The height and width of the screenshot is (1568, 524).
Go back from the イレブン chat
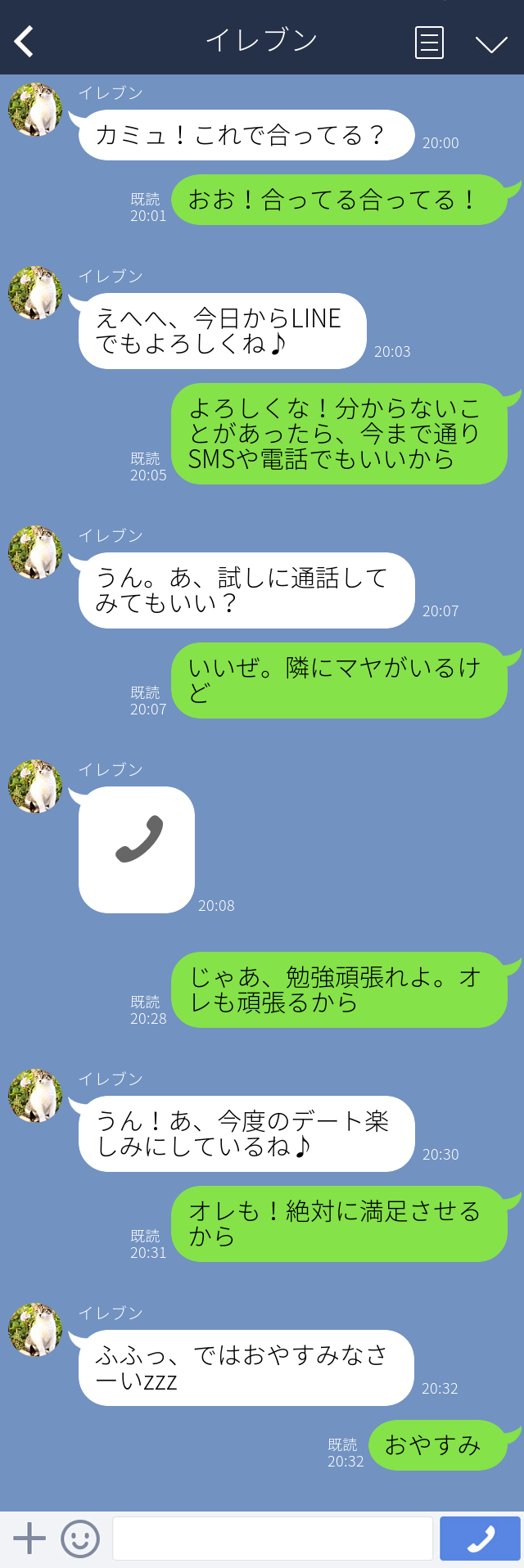(25, 41)
